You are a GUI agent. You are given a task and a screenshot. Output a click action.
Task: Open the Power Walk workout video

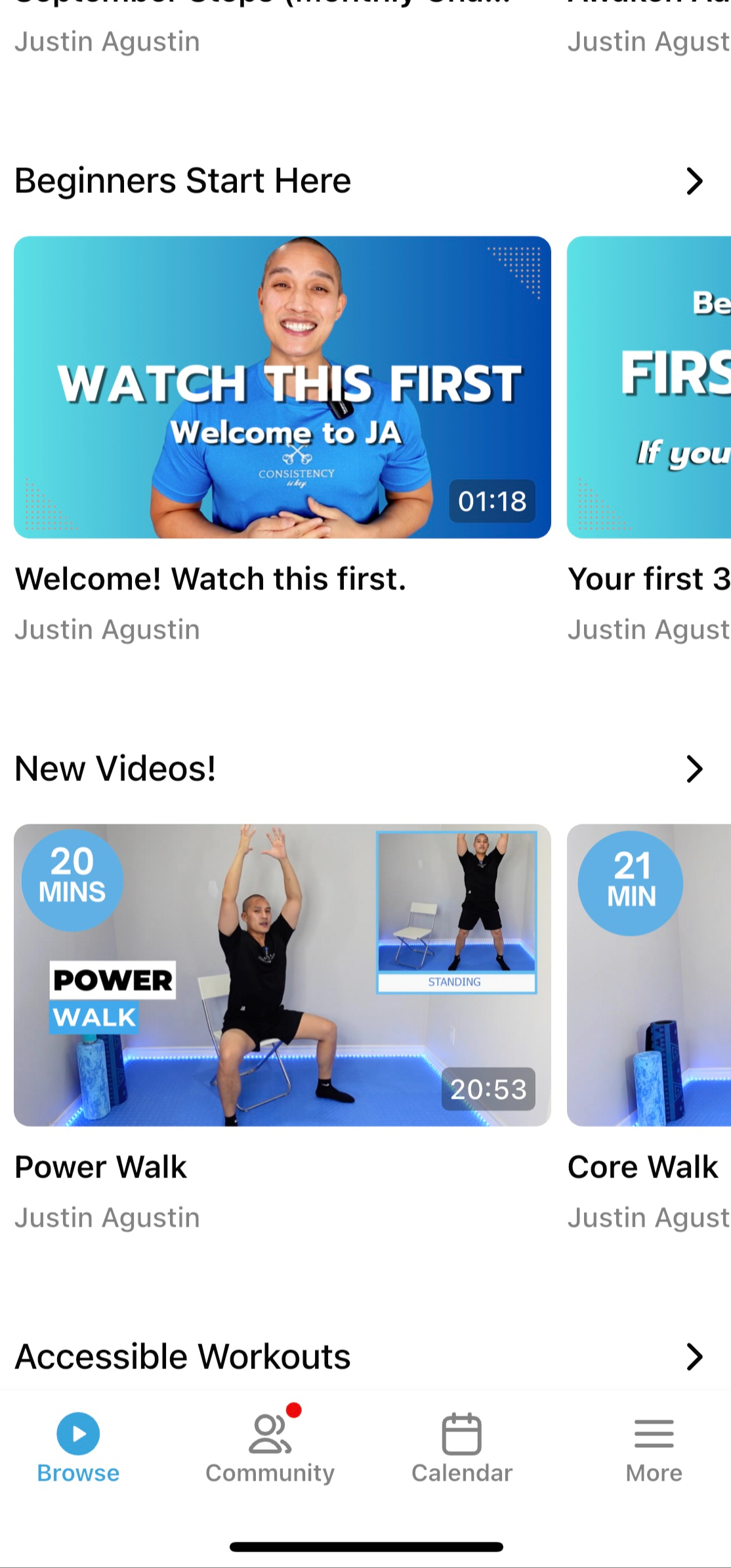(282, 975)
